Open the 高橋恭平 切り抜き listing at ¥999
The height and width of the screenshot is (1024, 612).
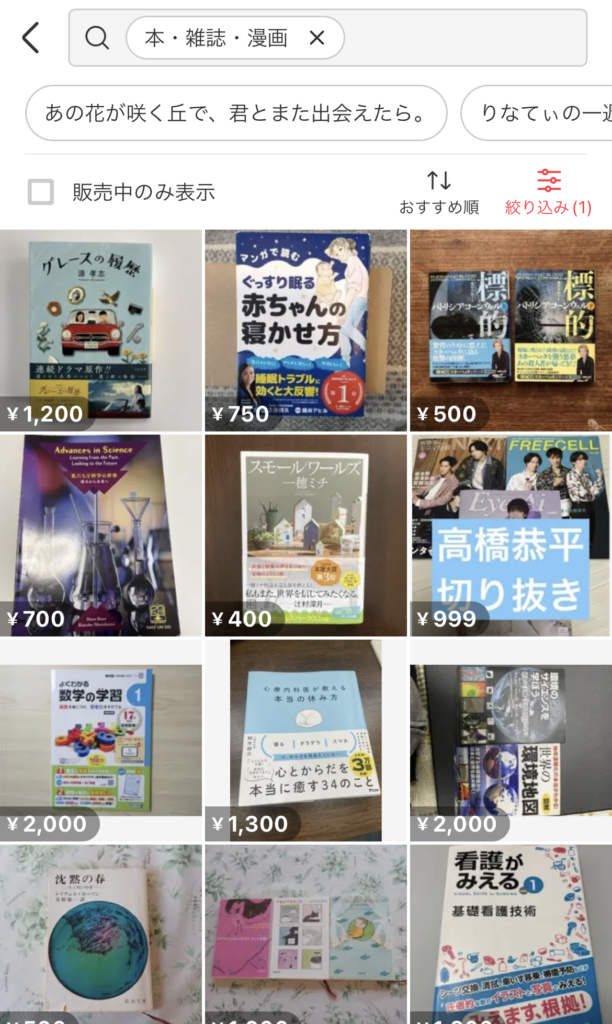point(510,535)
